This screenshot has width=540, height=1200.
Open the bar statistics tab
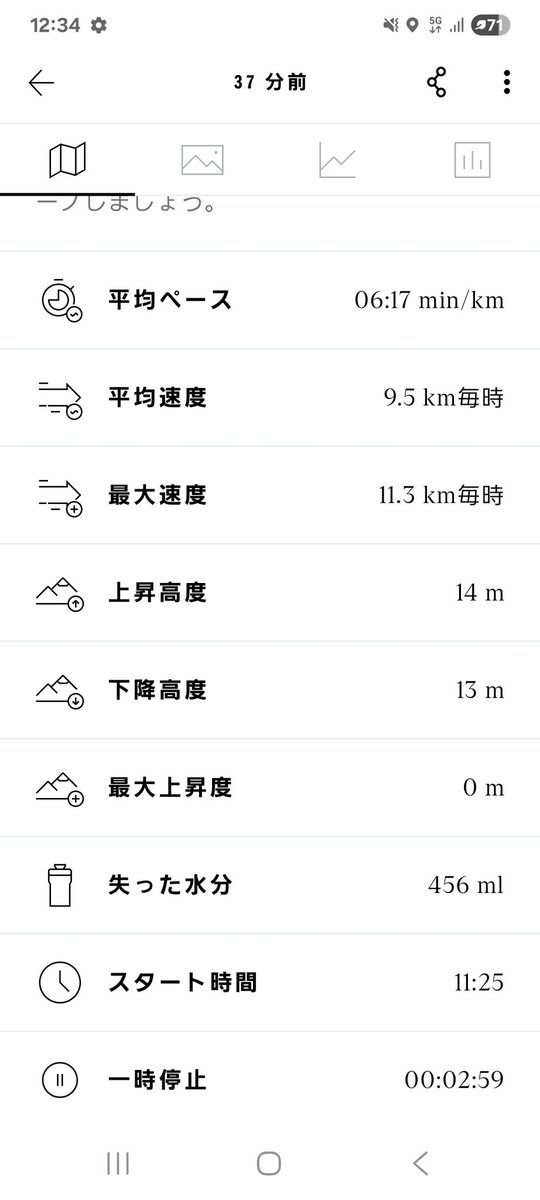(x=472, y=160)
